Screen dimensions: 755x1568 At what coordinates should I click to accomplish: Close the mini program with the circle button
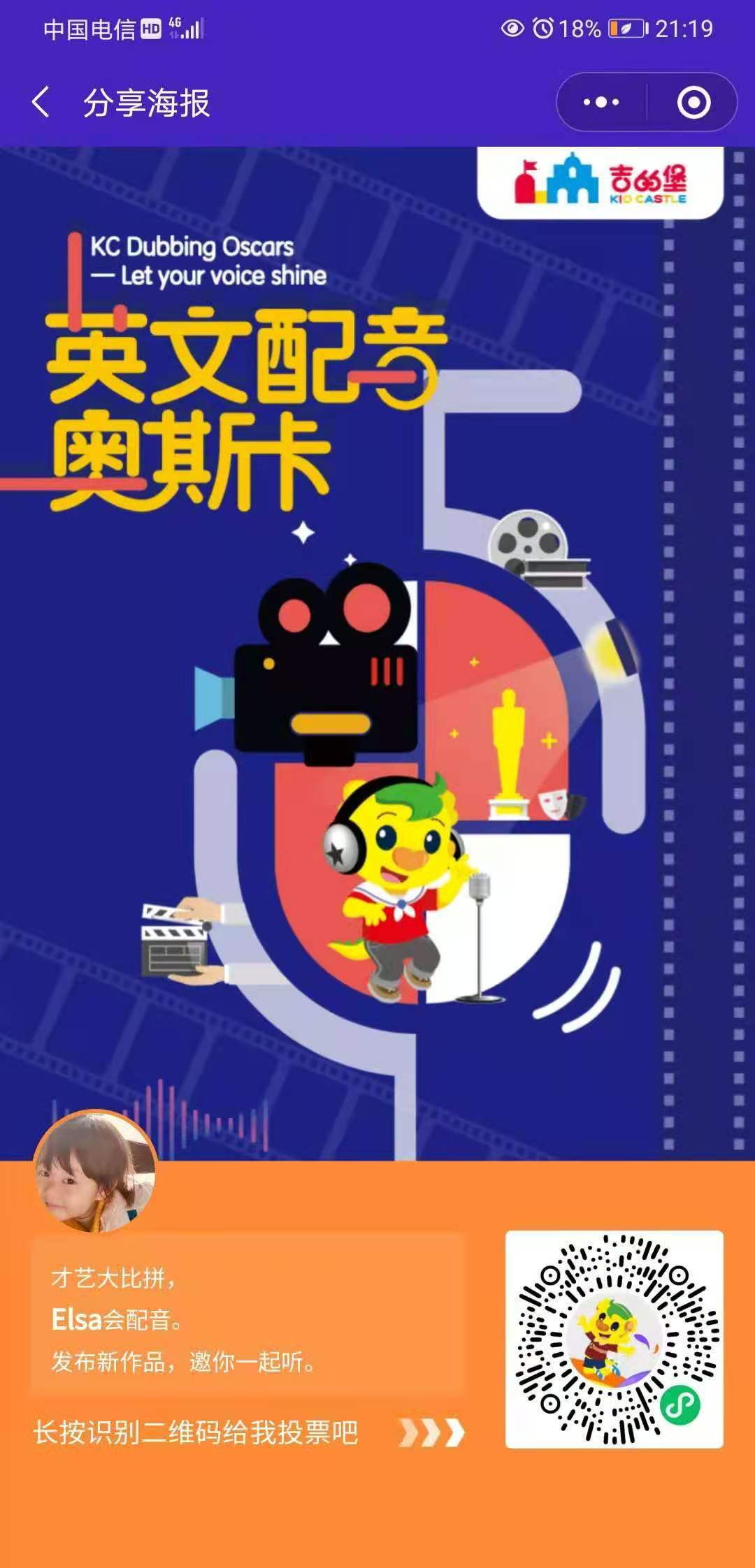[x=693, y=103]
